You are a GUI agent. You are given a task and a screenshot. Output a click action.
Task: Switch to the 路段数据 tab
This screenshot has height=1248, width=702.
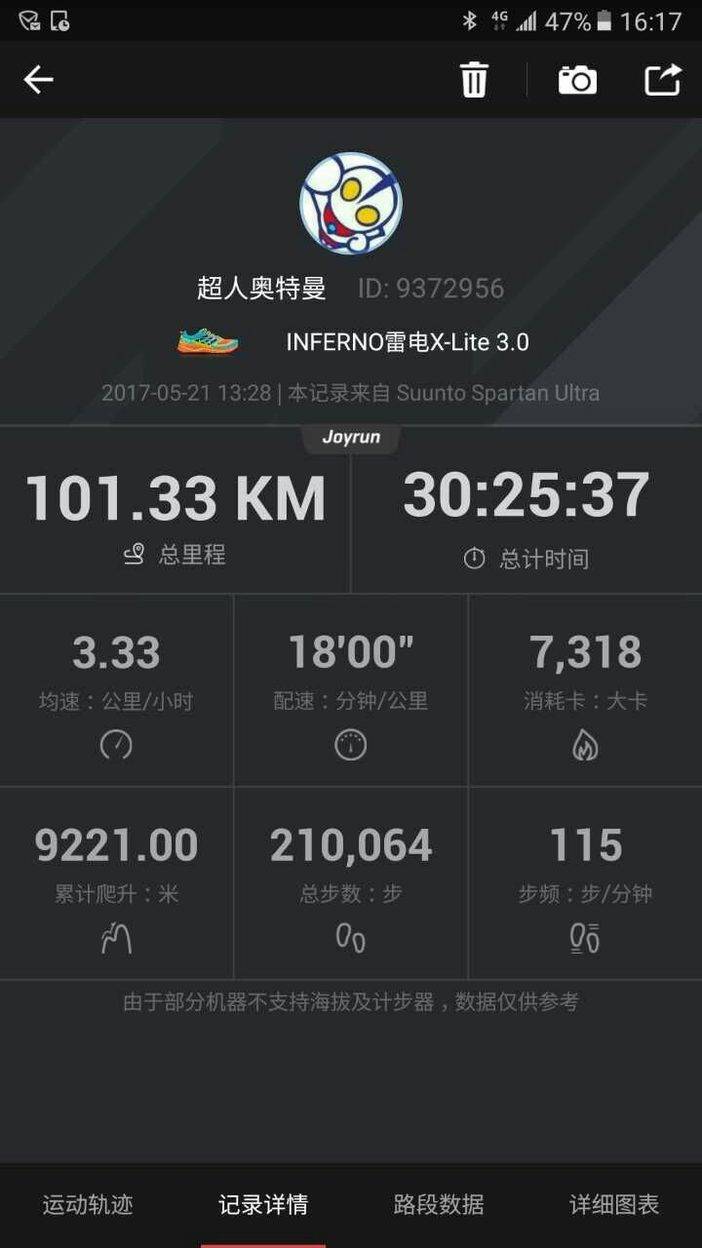point(438,1205)
